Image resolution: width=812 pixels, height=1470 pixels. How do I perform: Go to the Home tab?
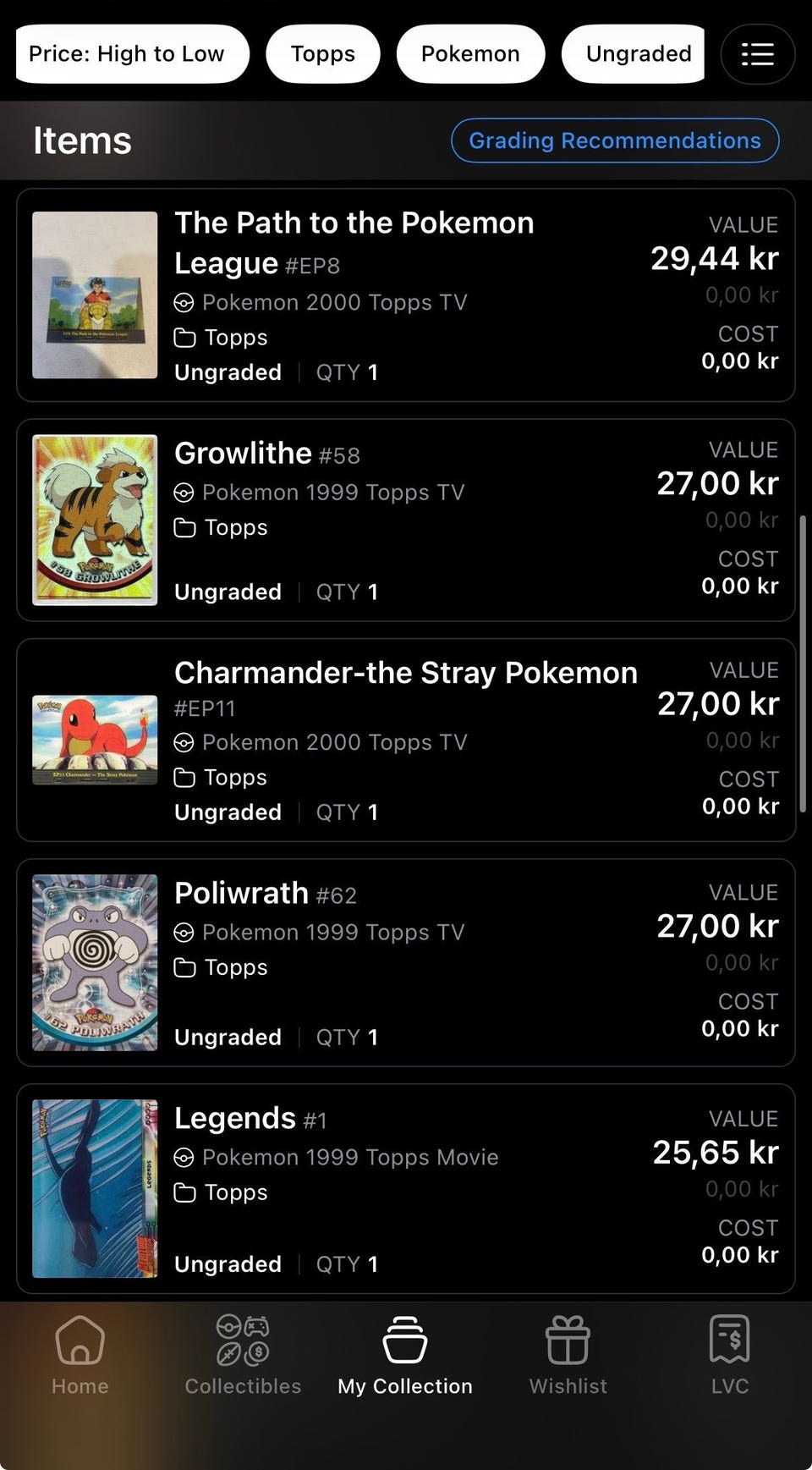[x=80, y=1356]
